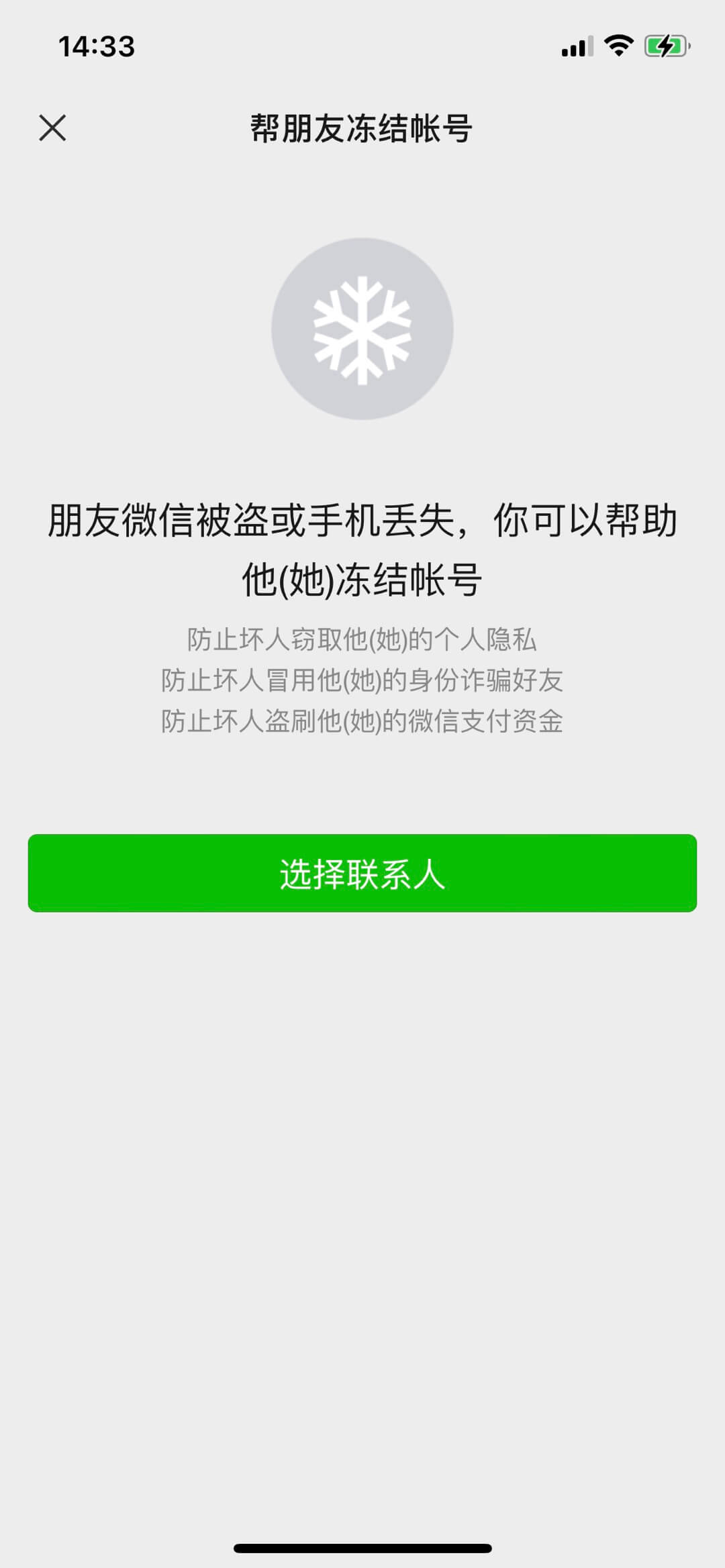Image resolution: width=725 pixels, height=1568 pixels.
Task: Click the line 防止坏人窃取他(她)的个人隐私
Action: (x=362, y=642)
